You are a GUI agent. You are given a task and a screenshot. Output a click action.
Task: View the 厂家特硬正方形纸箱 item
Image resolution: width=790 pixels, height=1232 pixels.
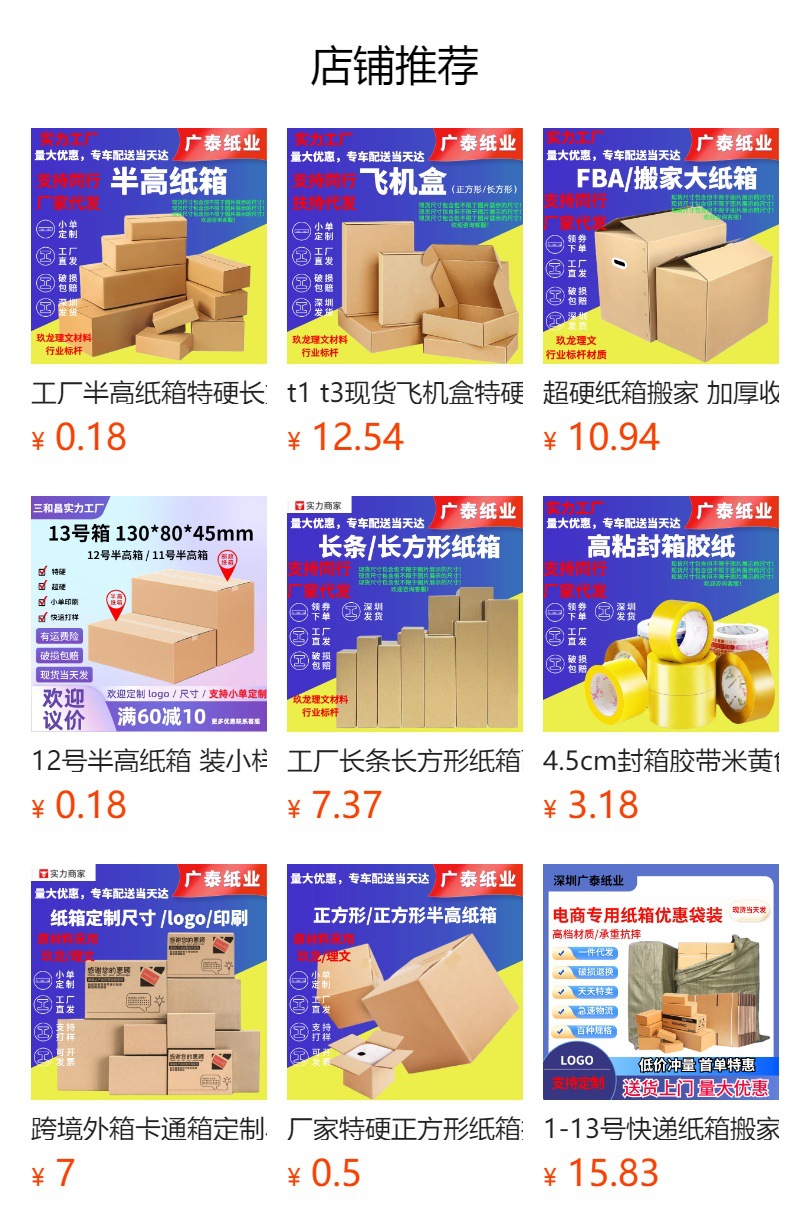click(405, 1029)
